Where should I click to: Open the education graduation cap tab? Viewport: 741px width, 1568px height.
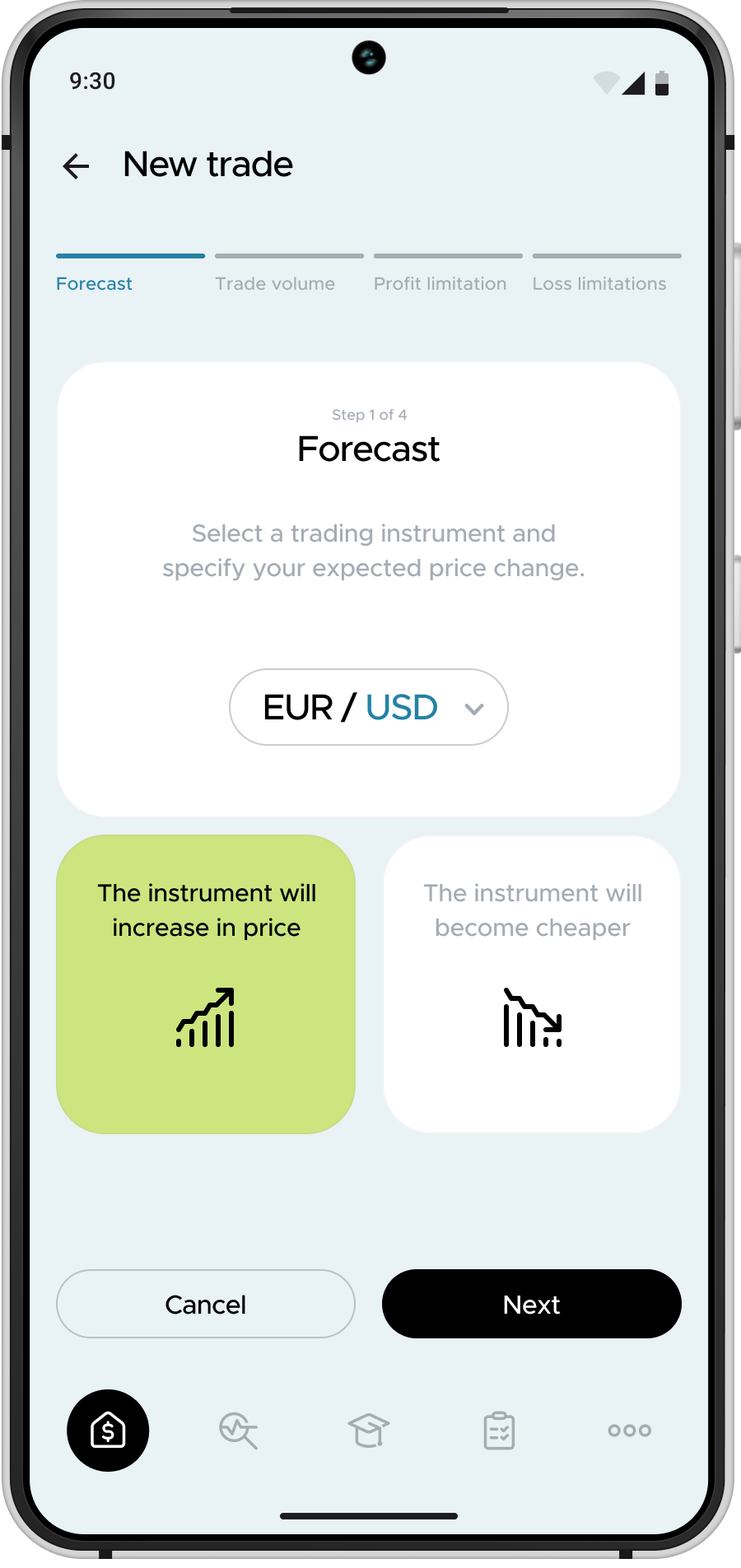368,1431
